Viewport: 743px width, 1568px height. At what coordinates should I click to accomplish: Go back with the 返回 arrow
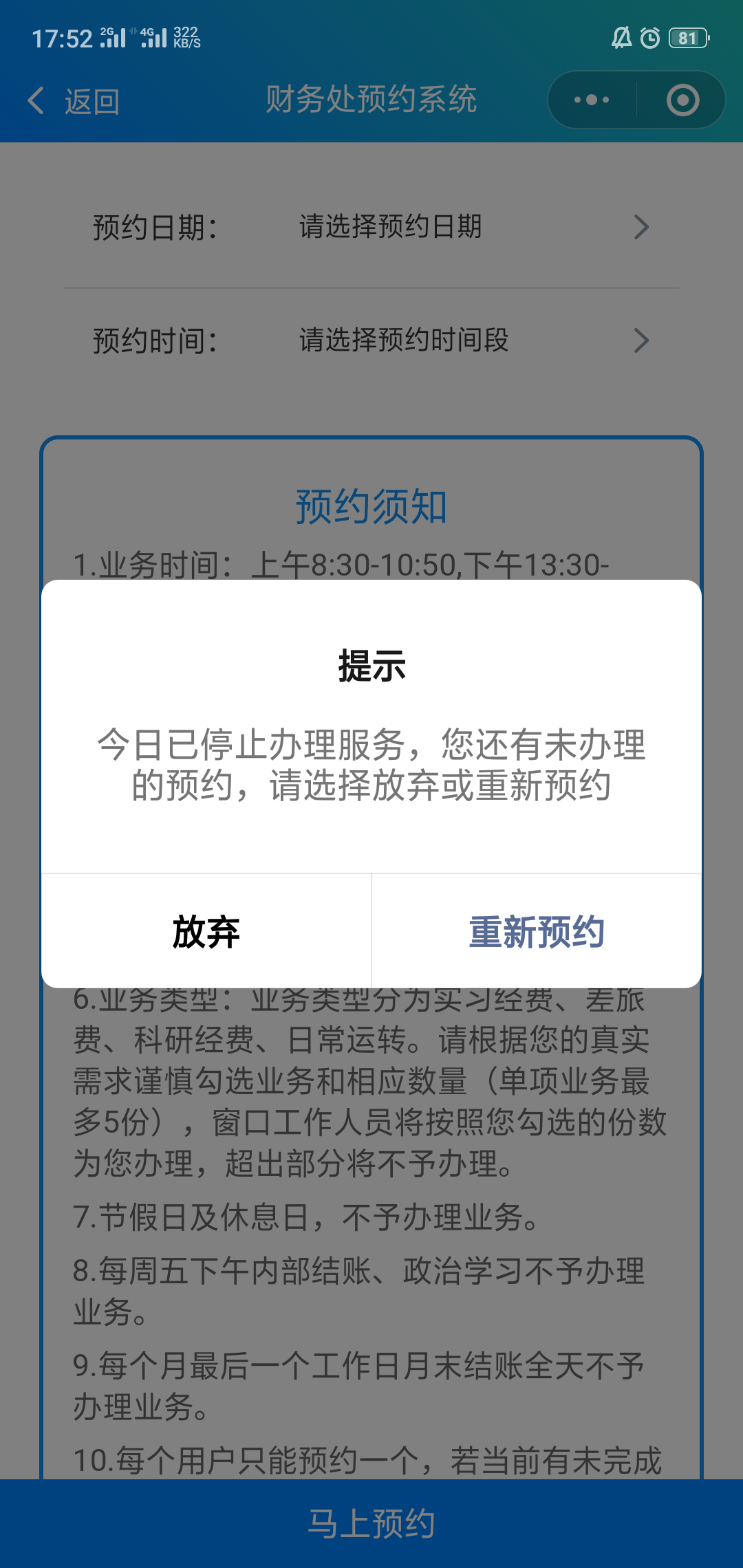pos(74,101)
